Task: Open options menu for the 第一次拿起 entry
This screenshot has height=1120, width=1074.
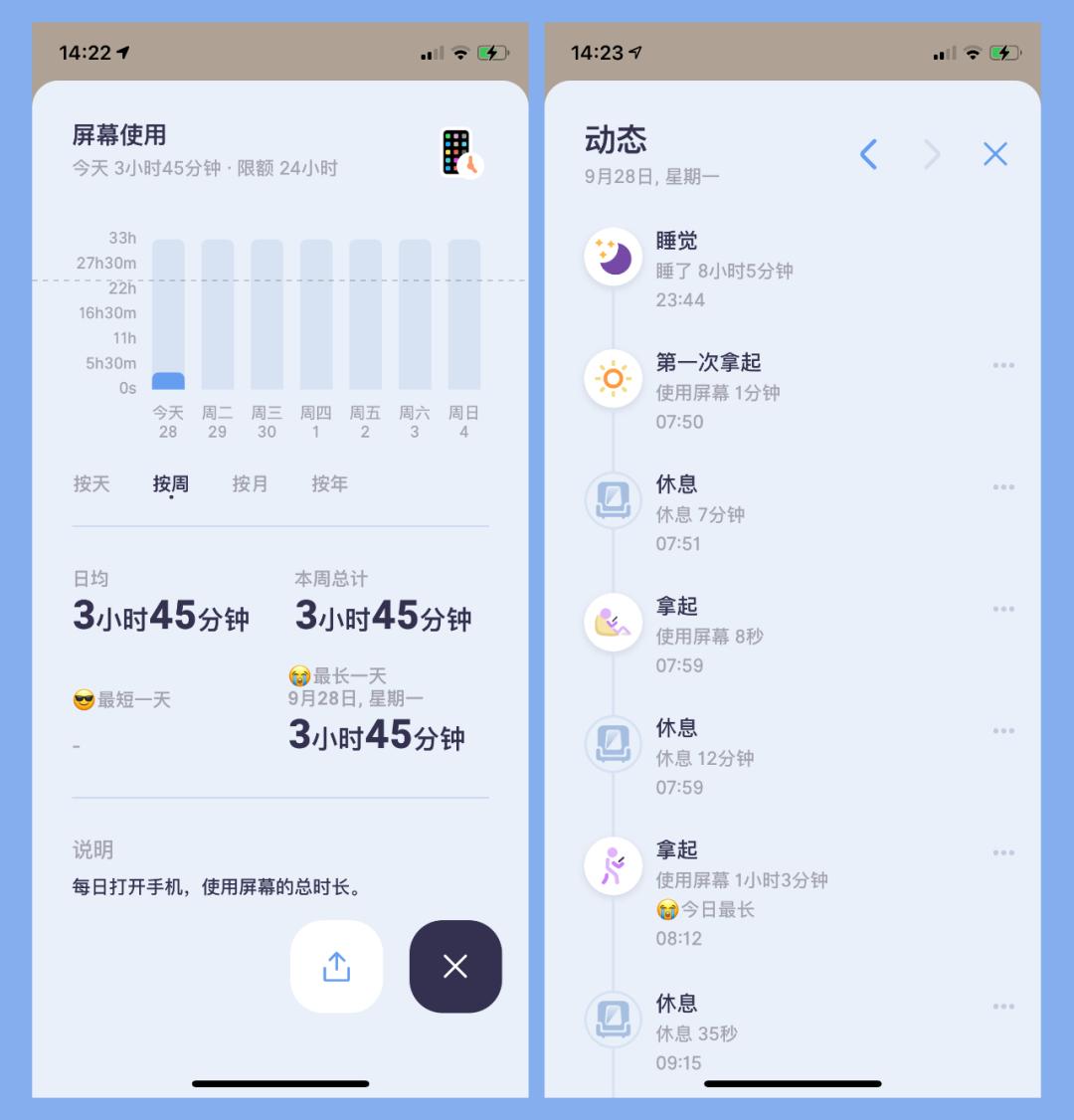Action: click(x=1003, y=365)
